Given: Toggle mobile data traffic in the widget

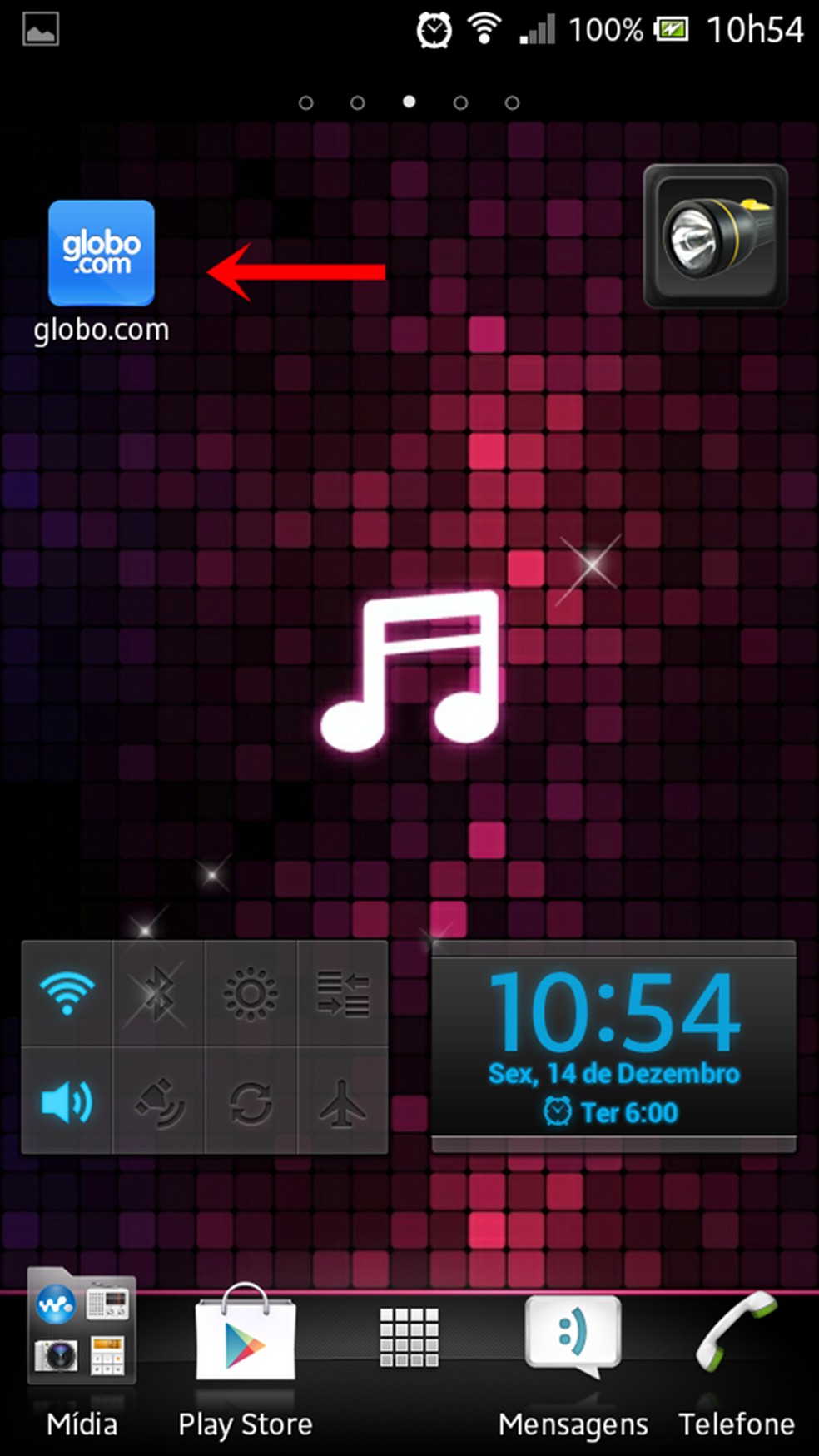Looking at the screenshot, I should pos(342,992).
